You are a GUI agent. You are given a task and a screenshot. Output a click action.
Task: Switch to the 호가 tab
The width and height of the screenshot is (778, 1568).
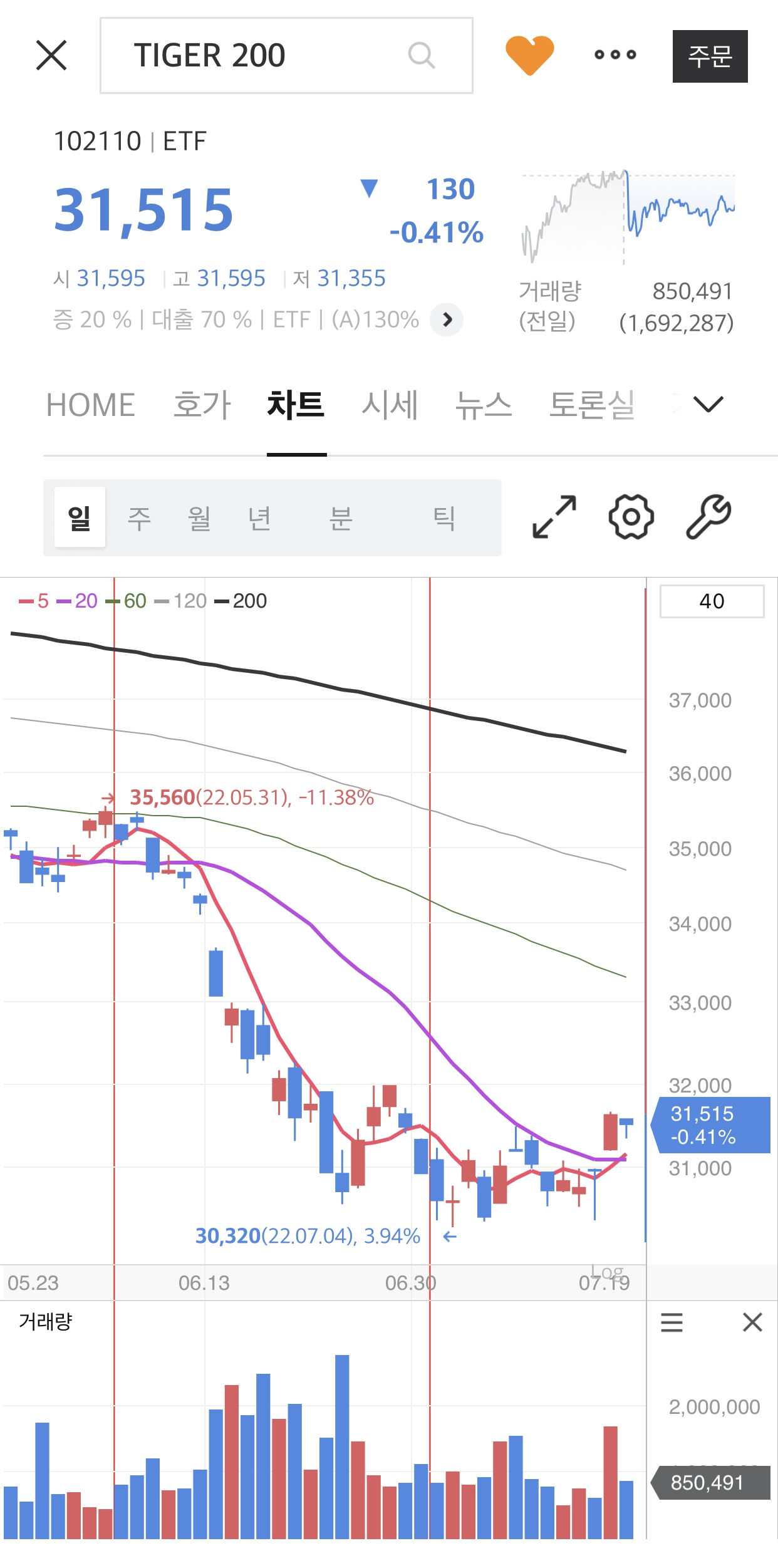pyautogui.click(x=202, y=405)
